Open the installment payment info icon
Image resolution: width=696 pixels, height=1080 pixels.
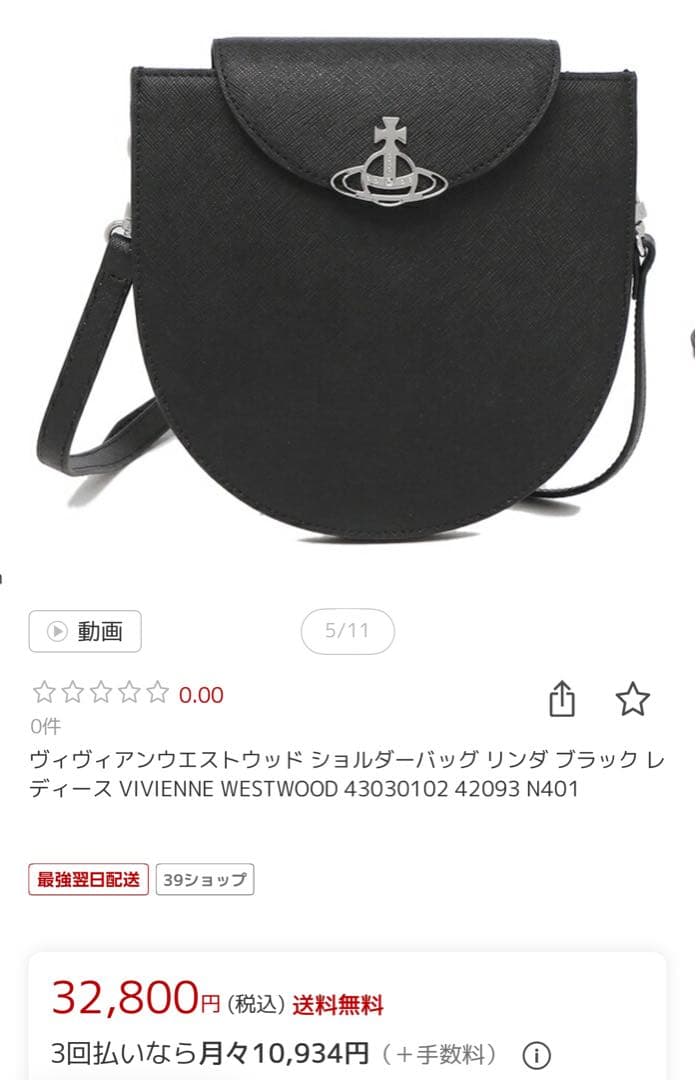tap(537, 1054)
